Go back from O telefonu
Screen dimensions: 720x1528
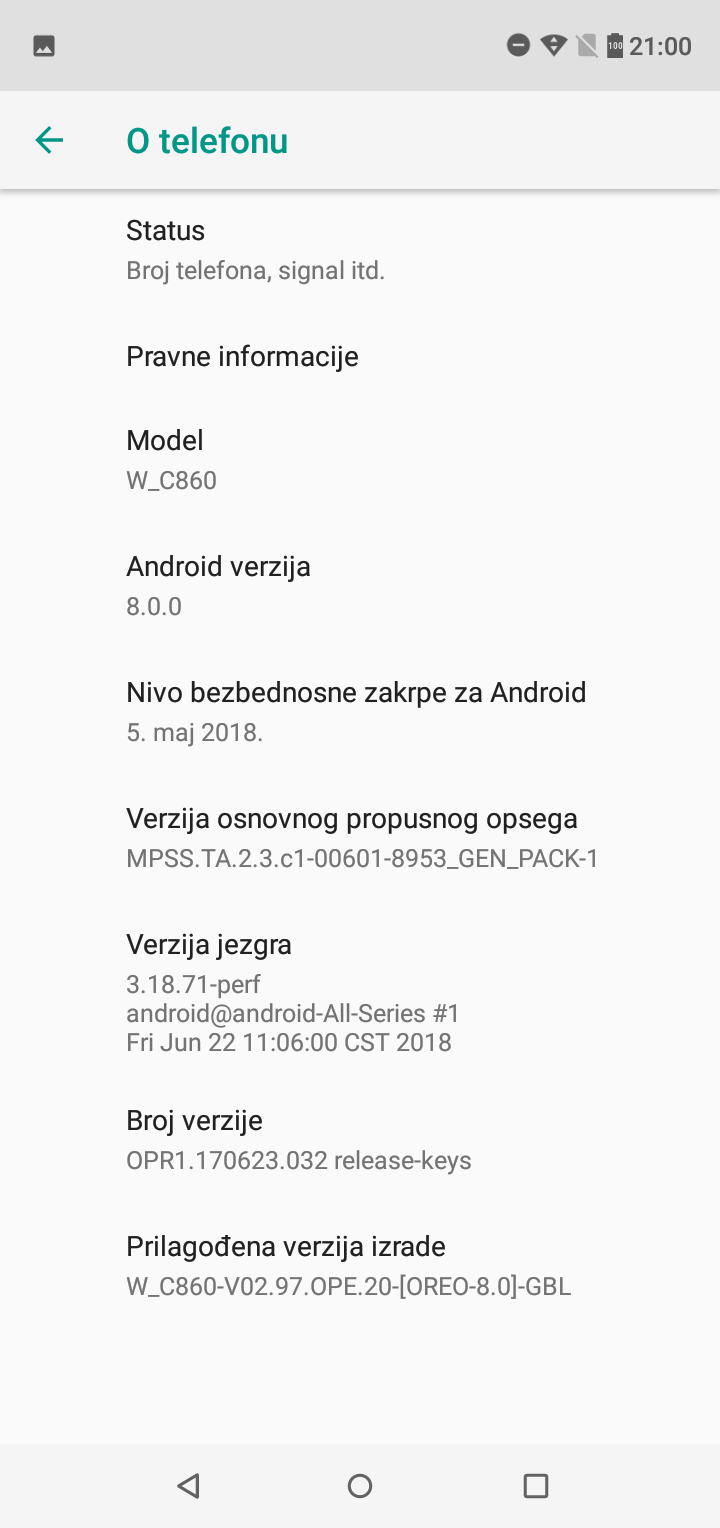(x=49, y=140)
